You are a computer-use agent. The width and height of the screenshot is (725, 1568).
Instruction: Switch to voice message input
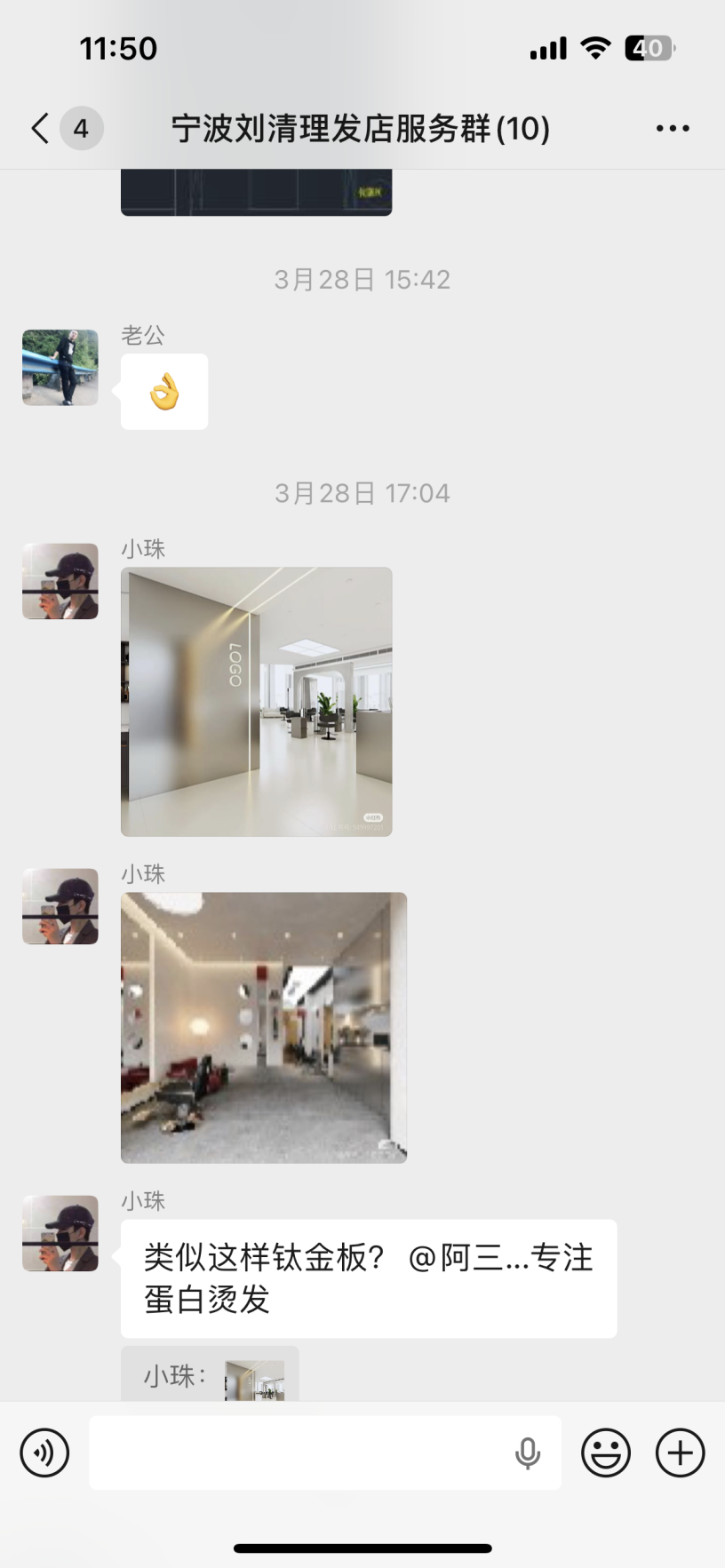pyautogui.click(x=44, y=1453)
